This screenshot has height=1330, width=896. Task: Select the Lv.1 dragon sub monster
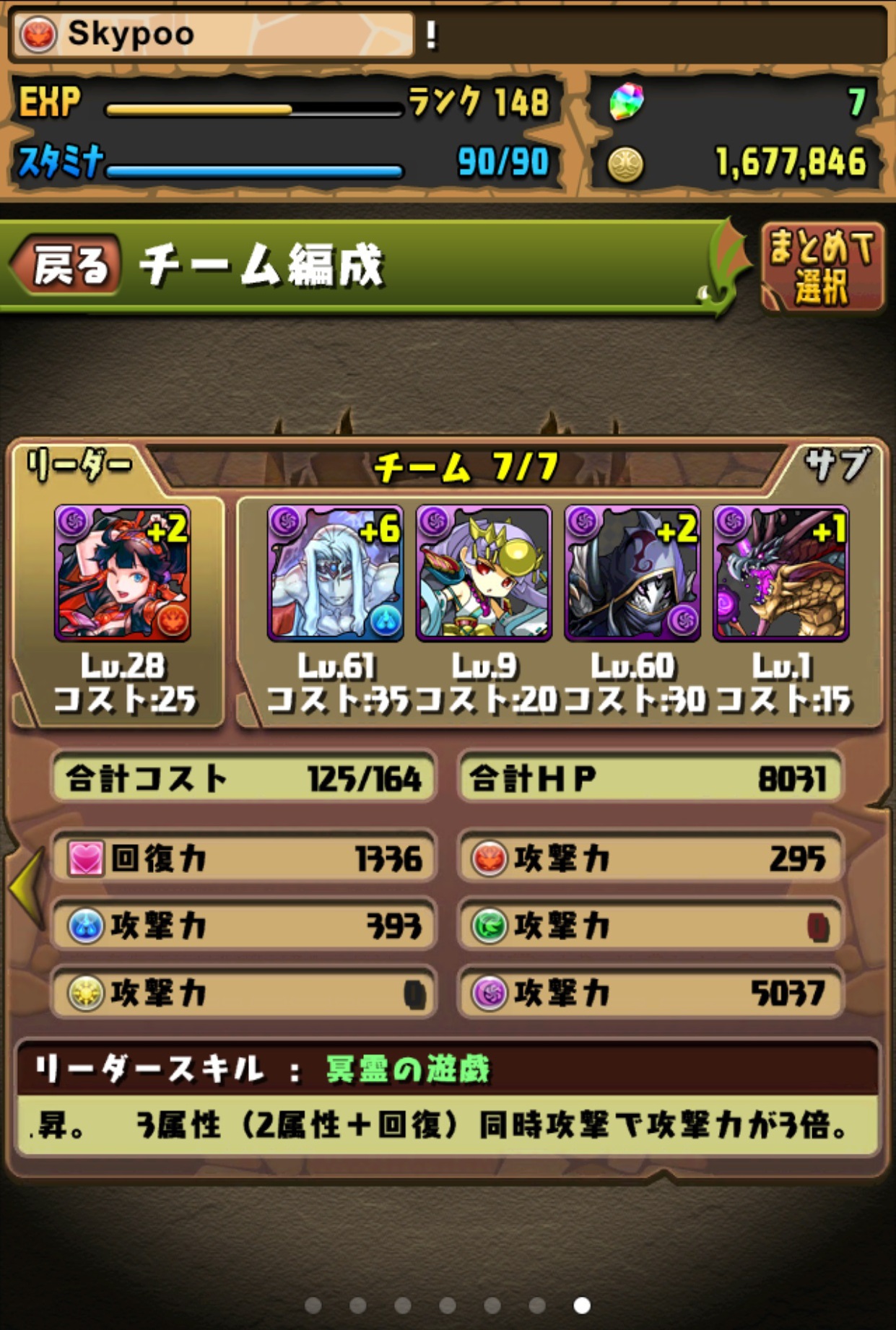pos(780,573)
